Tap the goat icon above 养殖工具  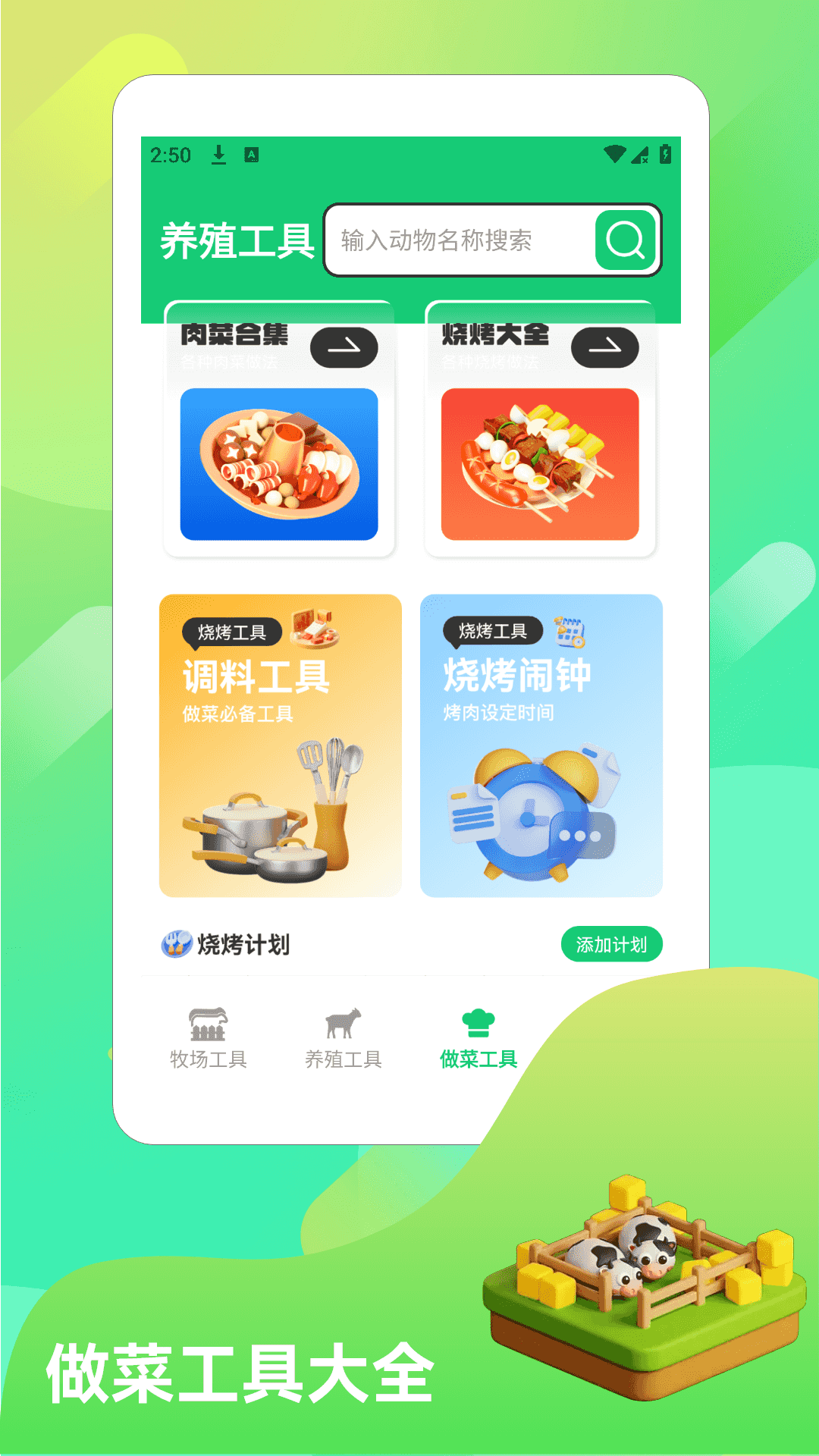pyautogui.click(x=343, y=1021)
